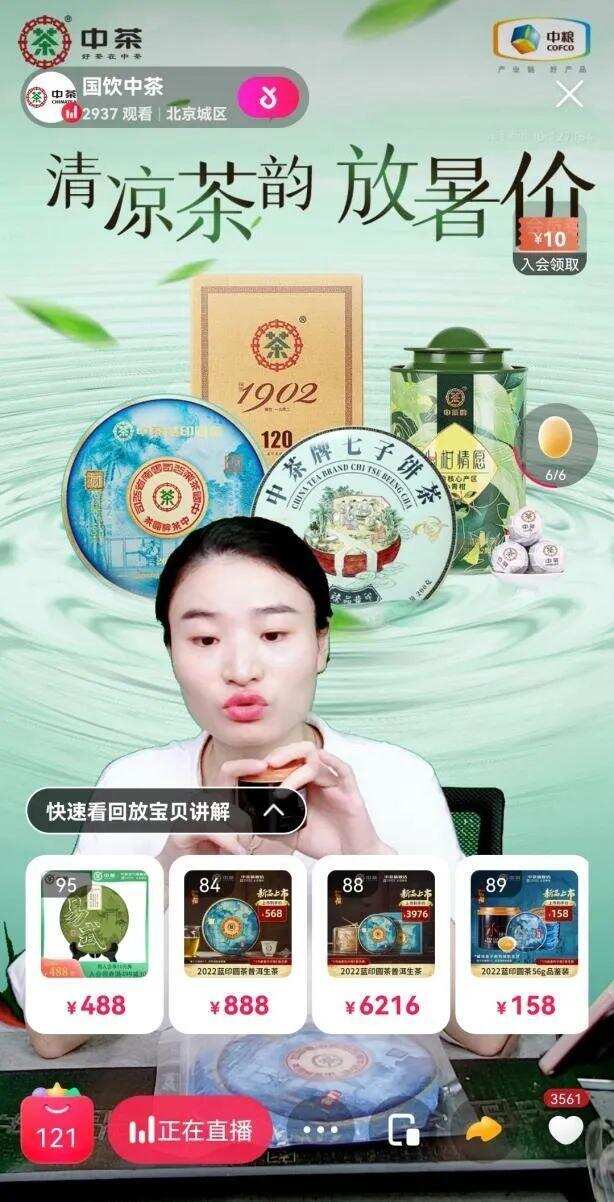Viewport: 614px width, 1202px height.
Task: View the ¥888 2022蓝印圆茶 product card
Action: click(238, 944)
